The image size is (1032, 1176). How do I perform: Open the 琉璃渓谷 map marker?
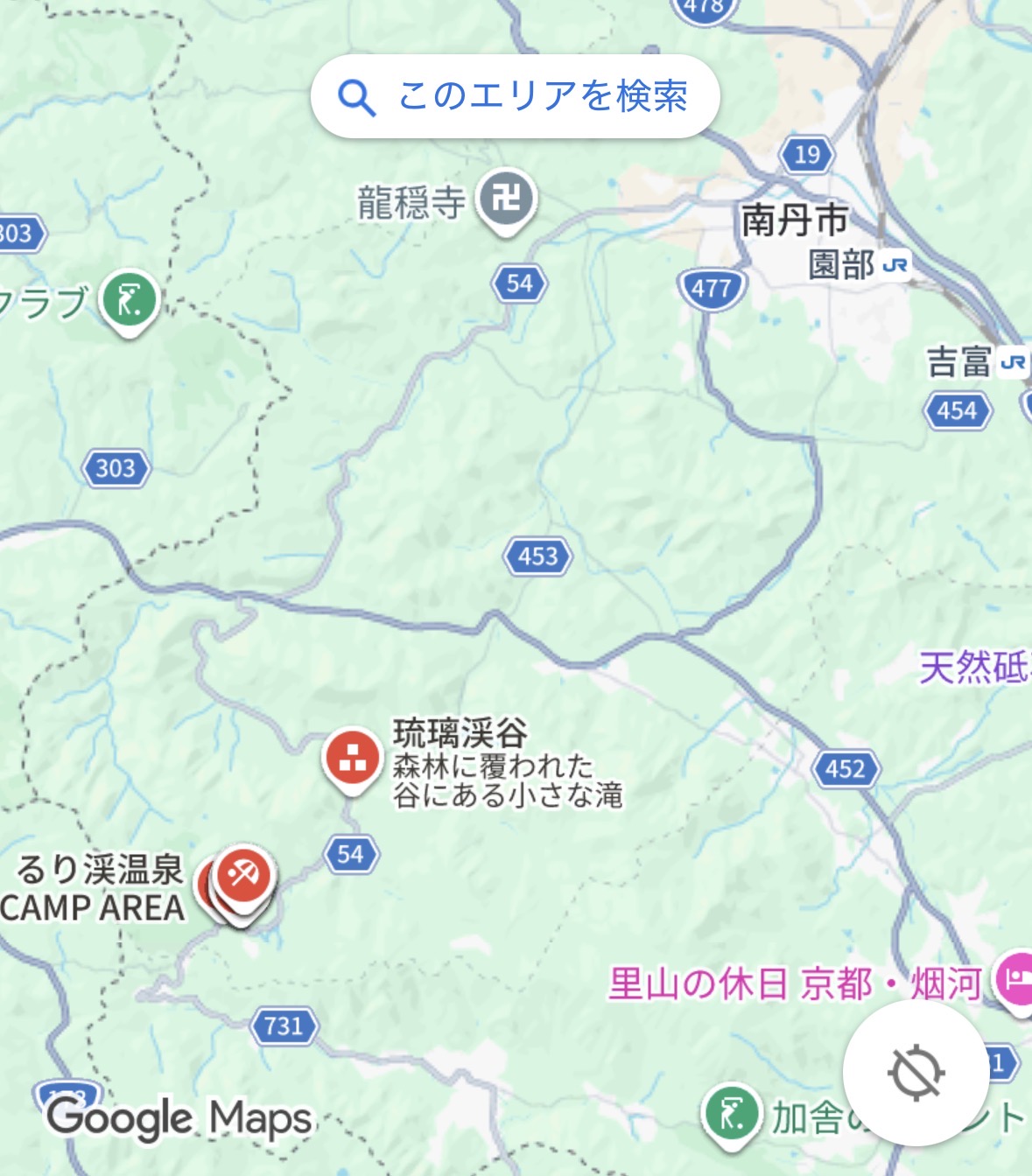(352, 758)
